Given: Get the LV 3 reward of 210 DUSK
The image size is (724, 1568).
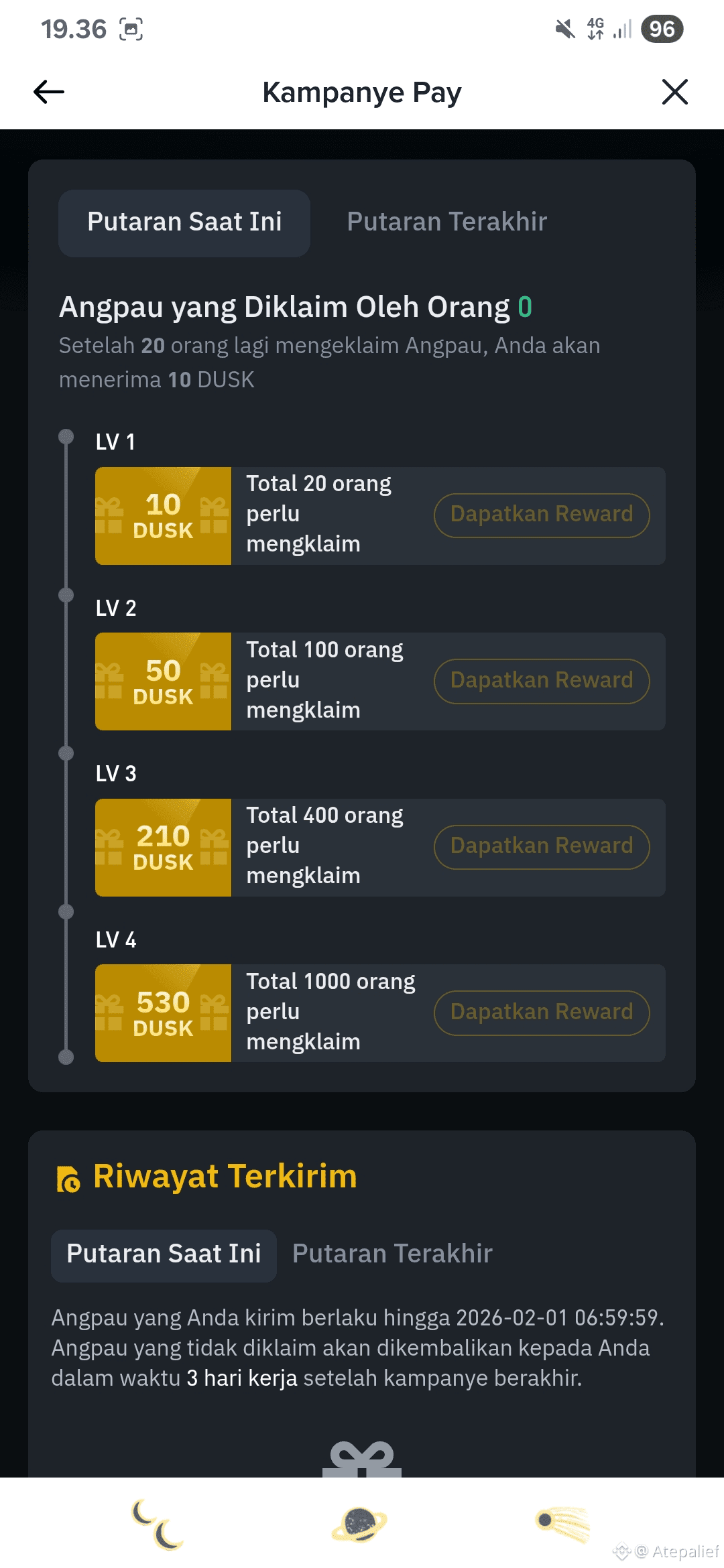Looking at the screenshot, I should pyautogui.click(x=542, y=846).
